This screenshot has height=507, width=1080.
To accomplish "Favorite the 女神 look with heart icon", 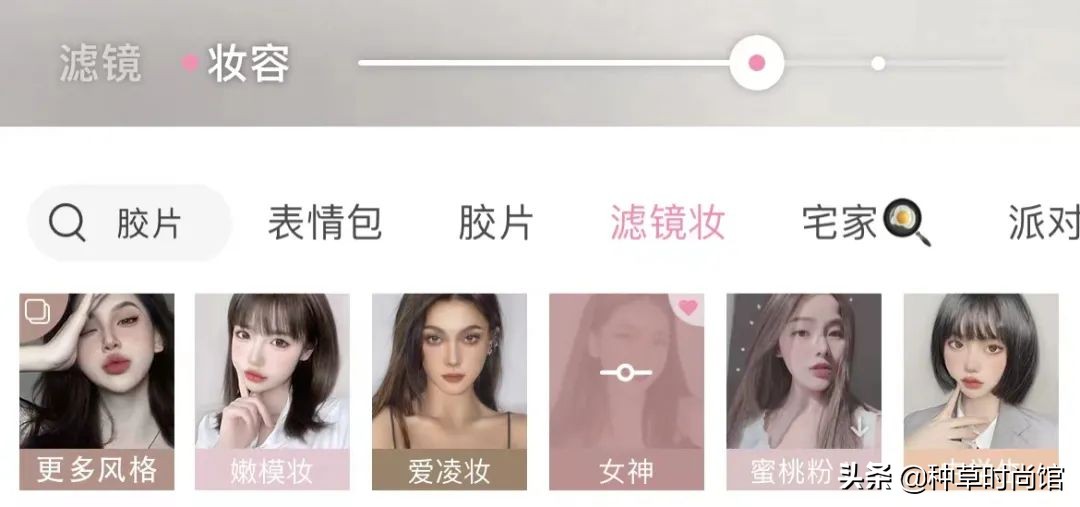I will click(686, 309).
